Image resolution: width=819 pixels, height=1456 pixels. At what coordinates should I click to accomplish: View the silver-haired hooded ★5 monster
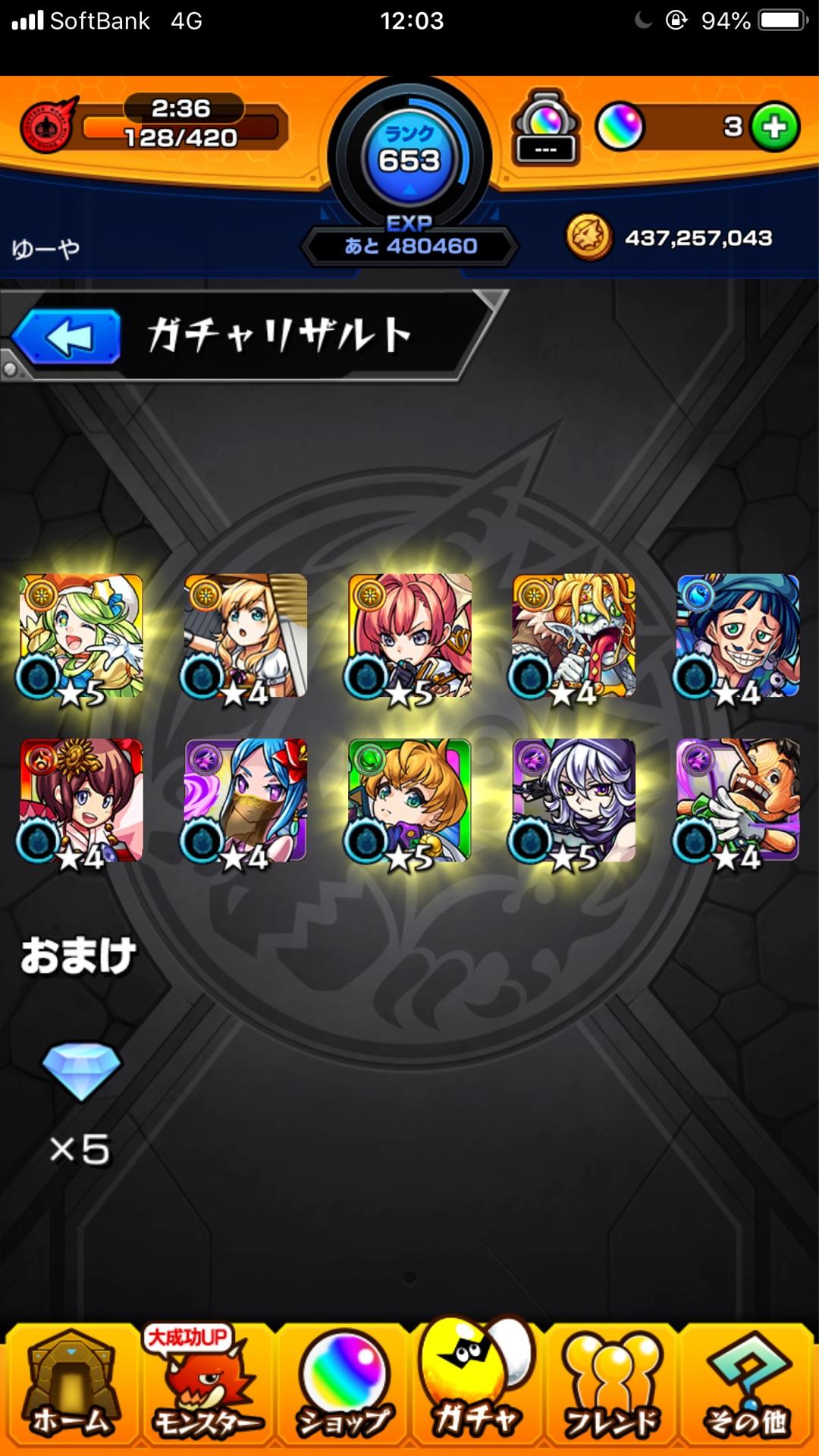pos(574,800)
